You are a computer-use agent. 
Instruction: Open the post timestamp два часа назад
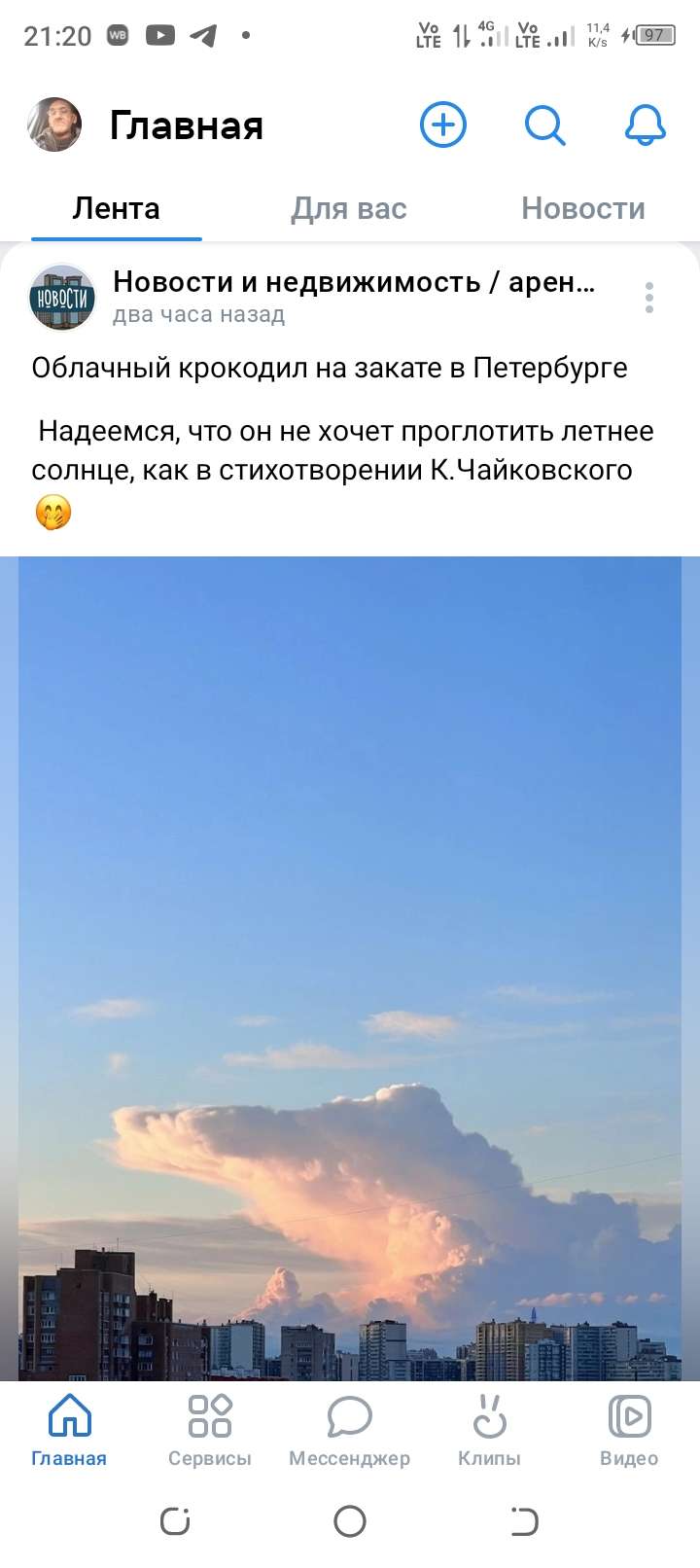[x=197, y=313]
